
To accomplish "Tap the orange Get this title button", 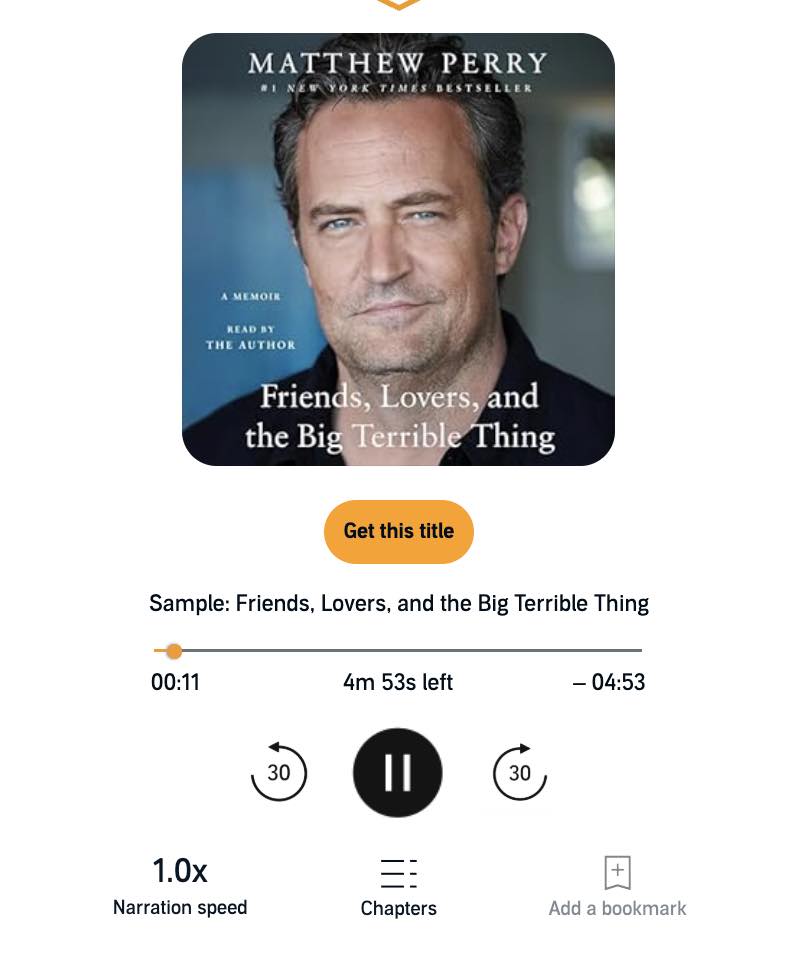I will (x=398, y=531).
